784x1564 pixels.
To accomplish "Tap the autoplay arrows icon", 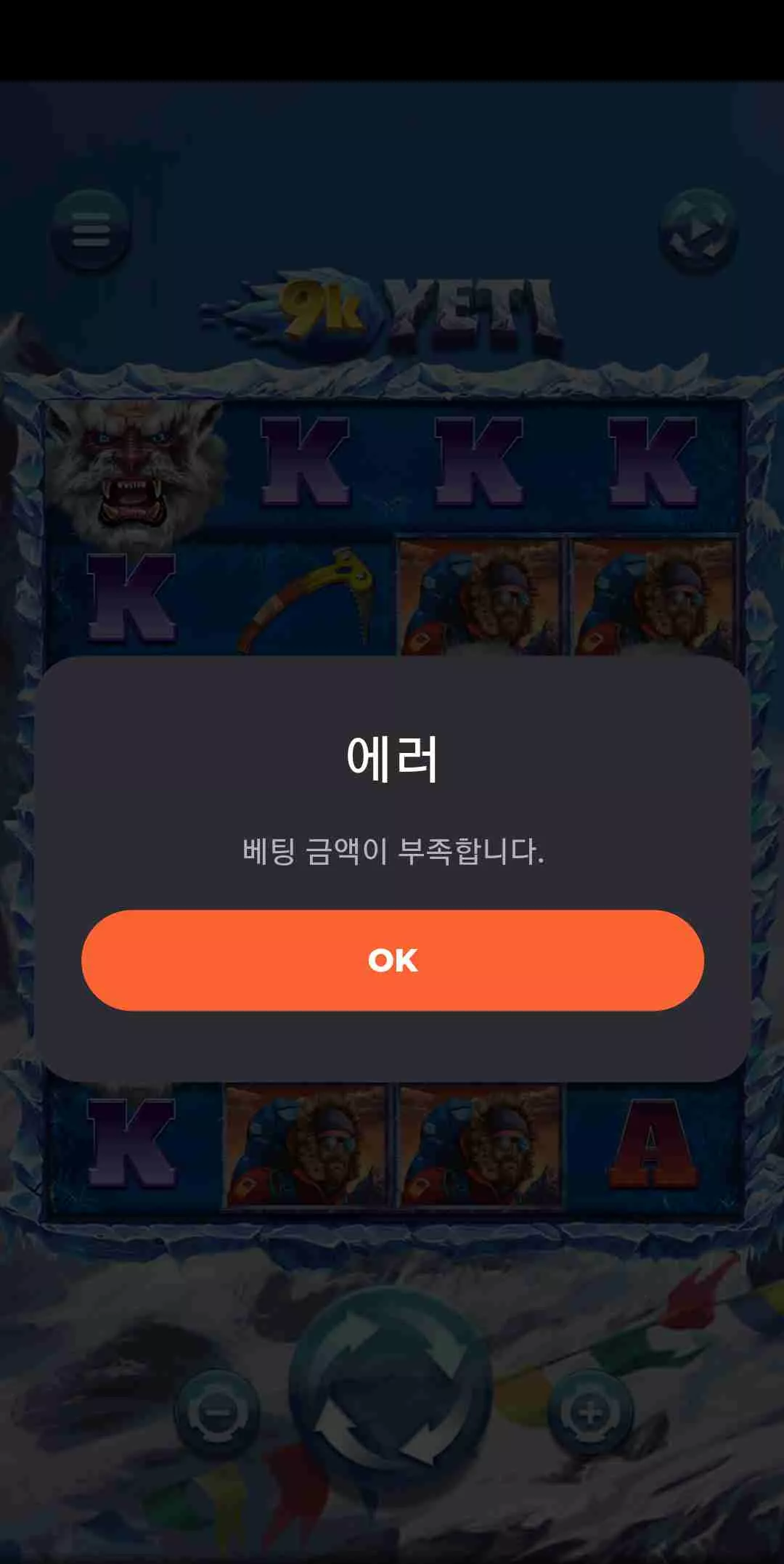I will 698,231.
